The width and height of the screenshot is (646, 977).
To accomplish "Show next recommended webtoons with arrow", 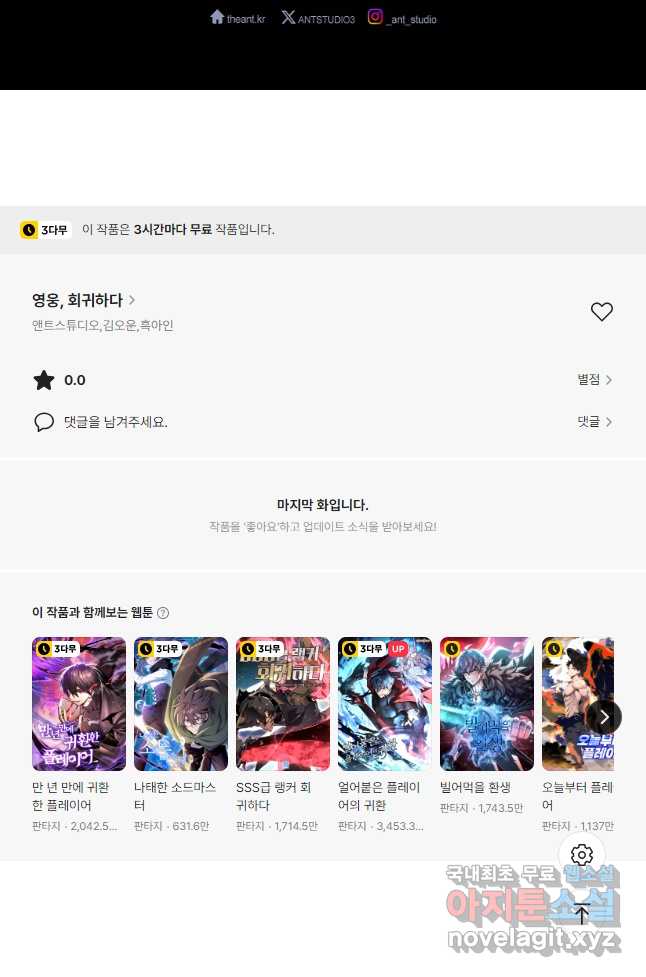I will pos(604,717).
